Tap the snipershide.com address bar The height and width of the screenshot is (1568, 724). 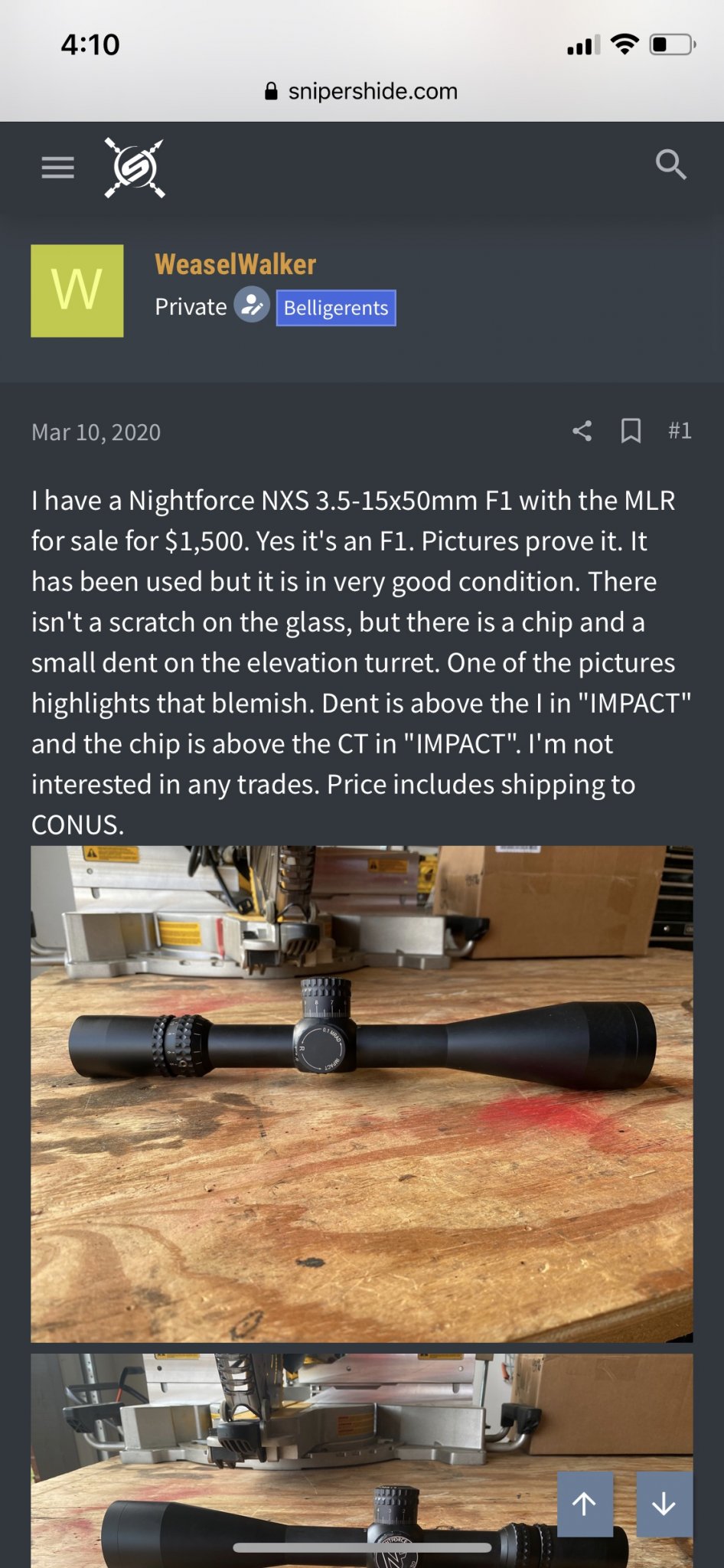362,92
